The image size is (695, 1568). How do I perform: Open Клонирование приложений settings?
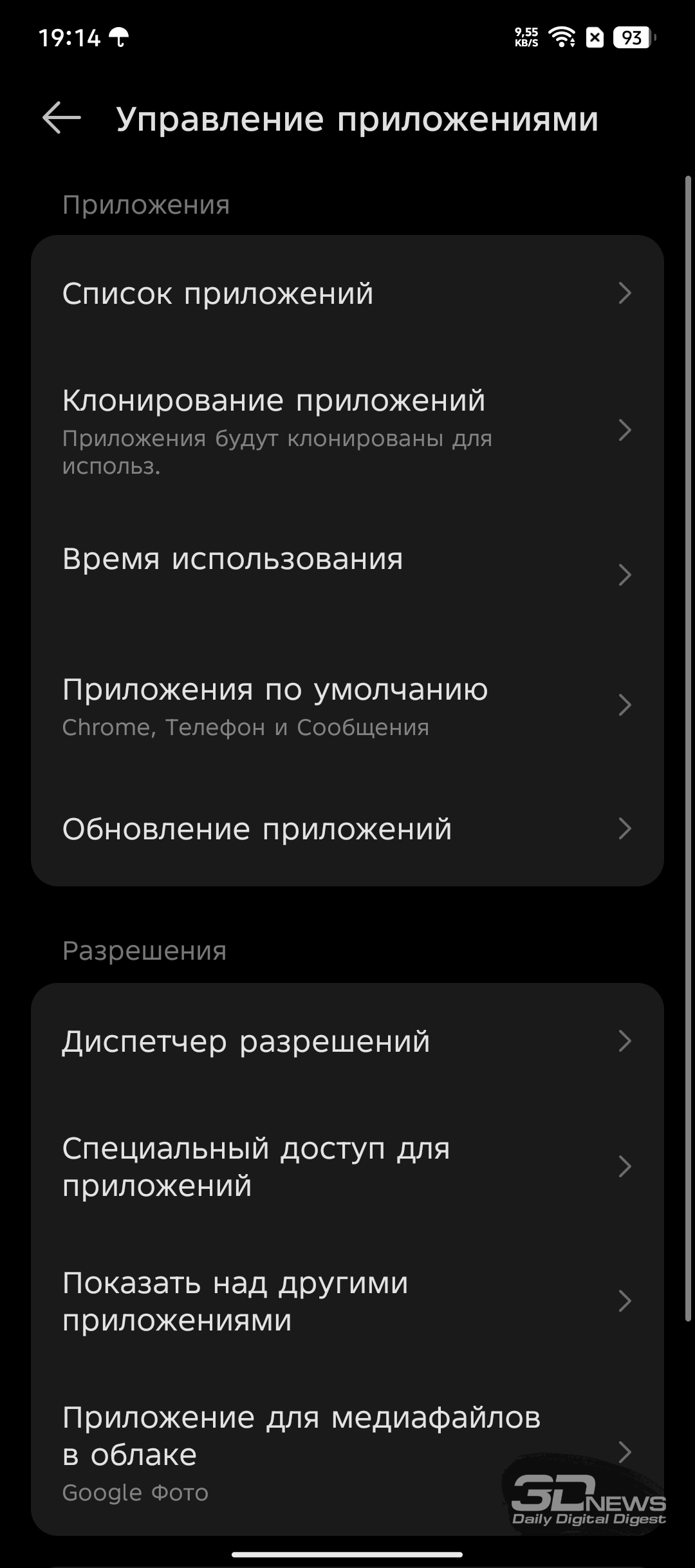(347, 430)
